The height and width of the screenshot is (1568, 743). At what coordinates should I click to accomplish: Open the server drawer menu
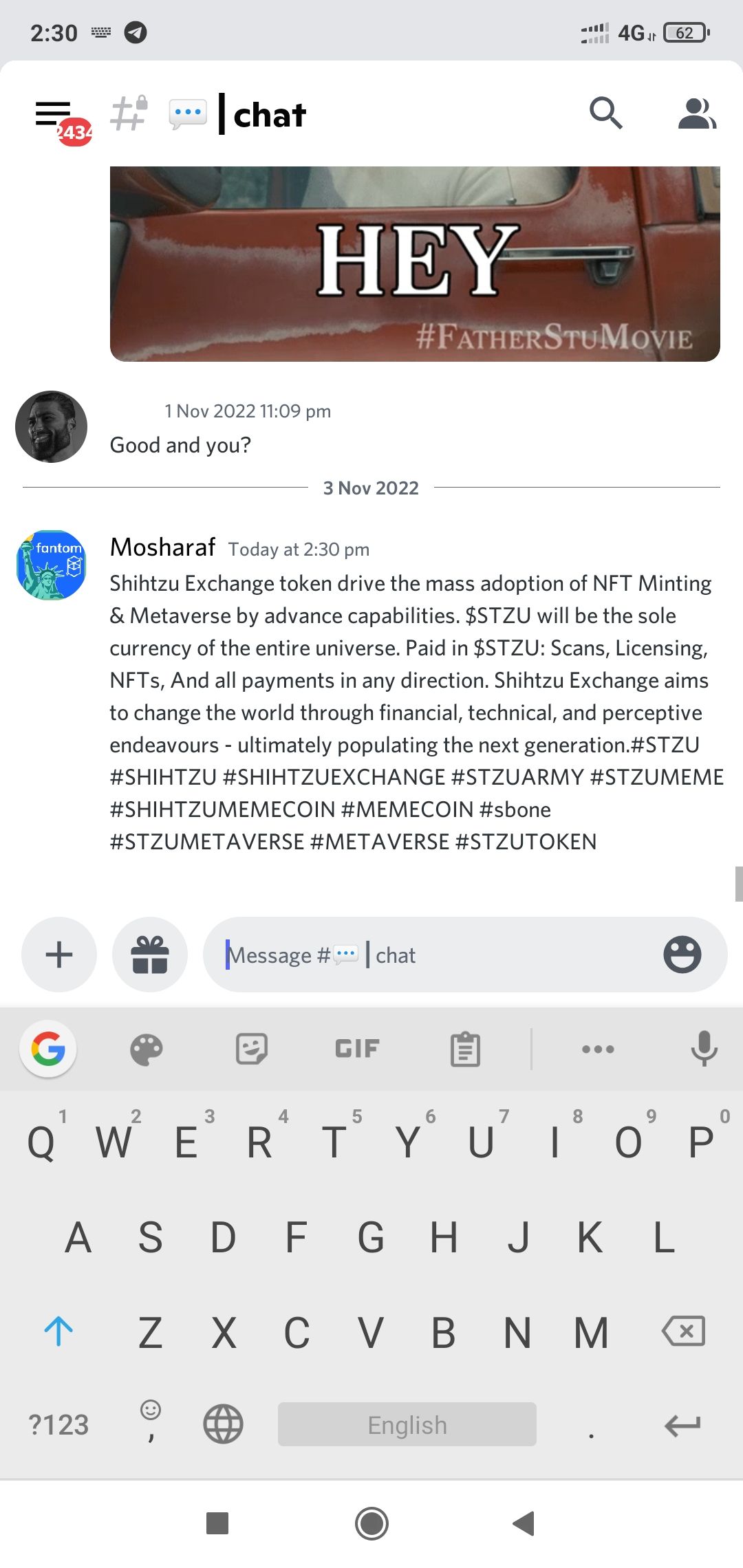point(54,114)
